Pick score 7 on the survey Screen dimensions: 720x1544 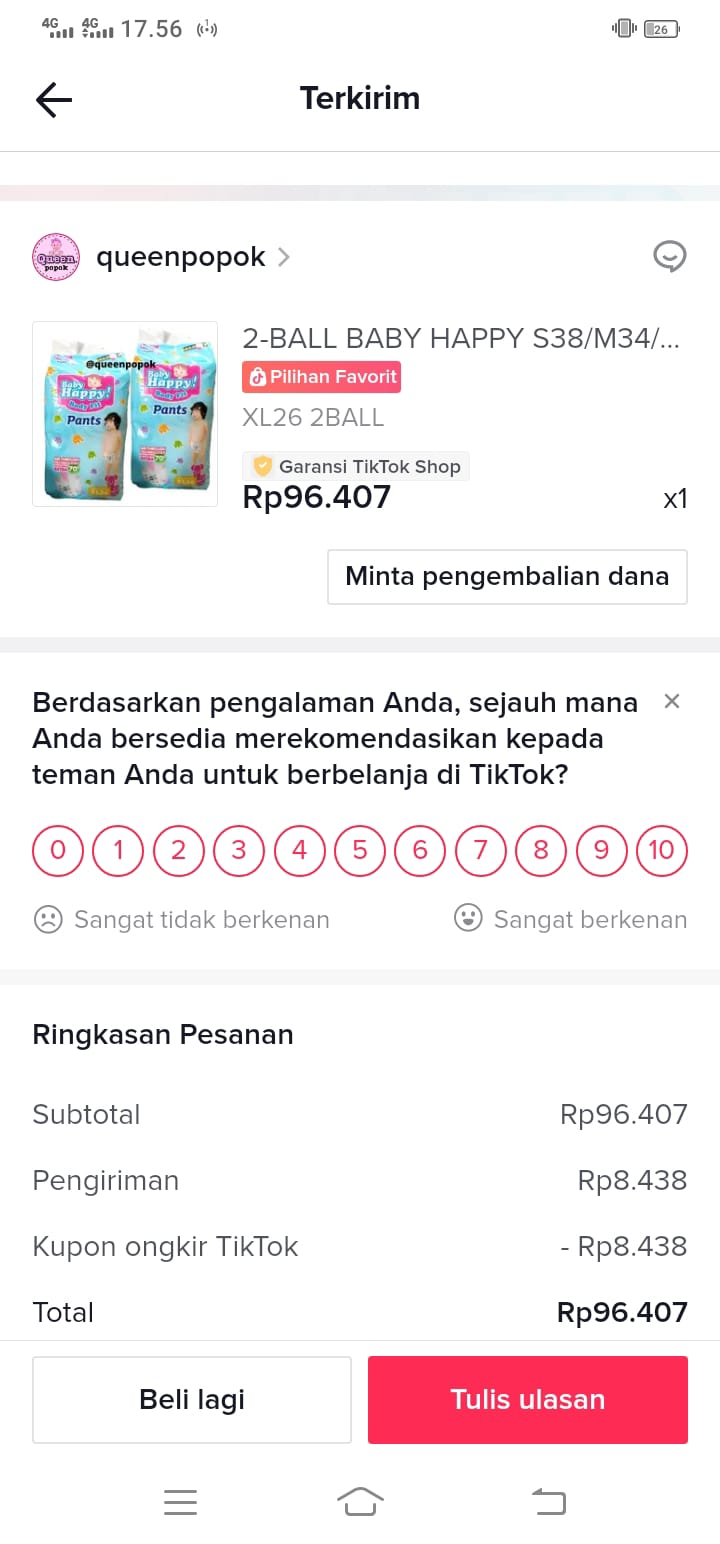(x=480, y=851)
